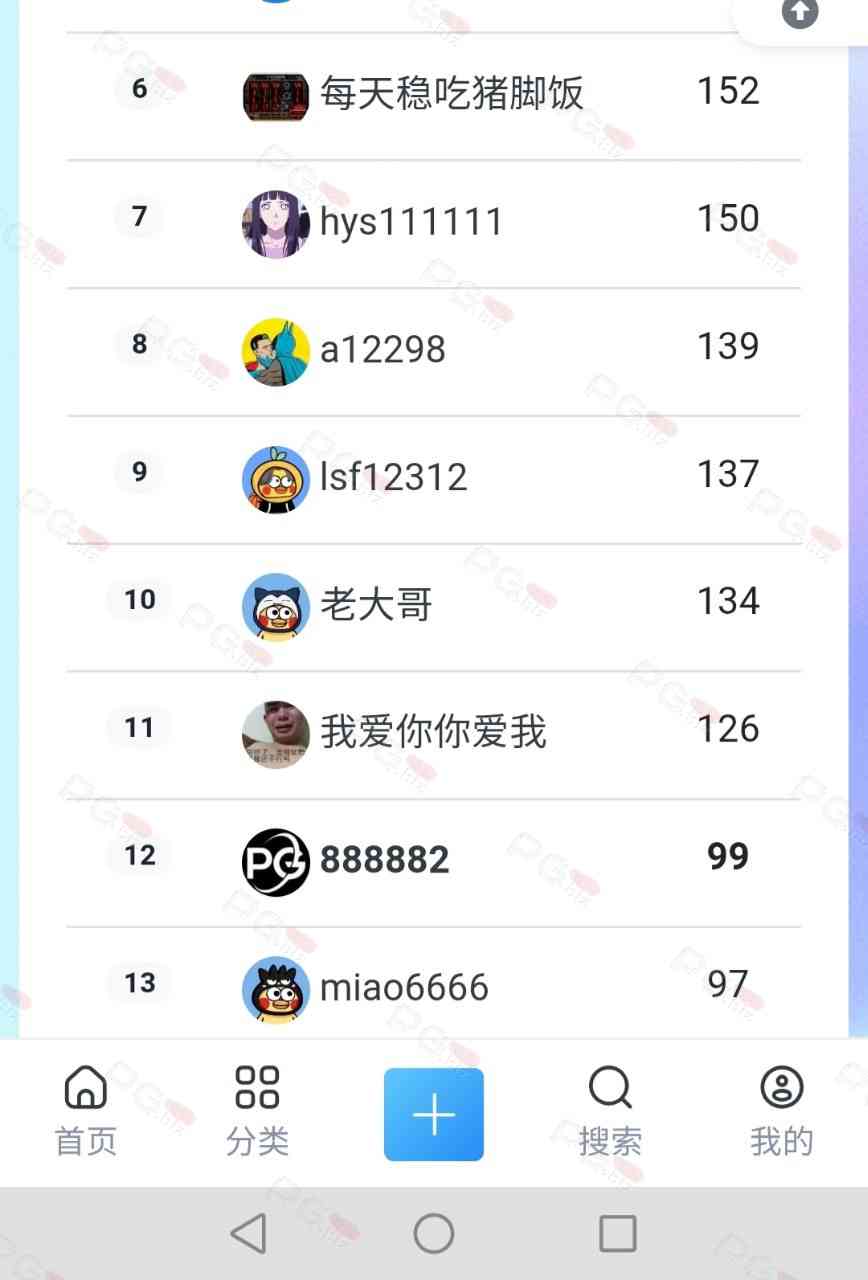The height and width of the screenshot is (1280, 868).
Task: Open user hys111111's profile
Action: (x=411, y=222)
